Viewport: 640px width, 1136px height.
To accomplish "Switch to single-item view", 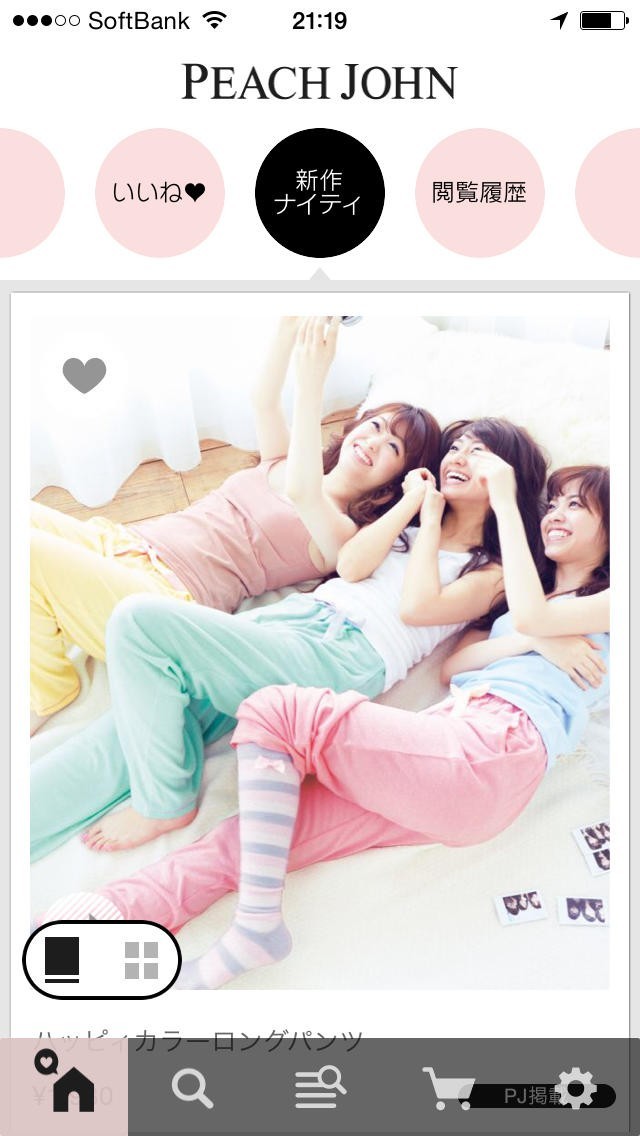I will click(x=62, y=960).
